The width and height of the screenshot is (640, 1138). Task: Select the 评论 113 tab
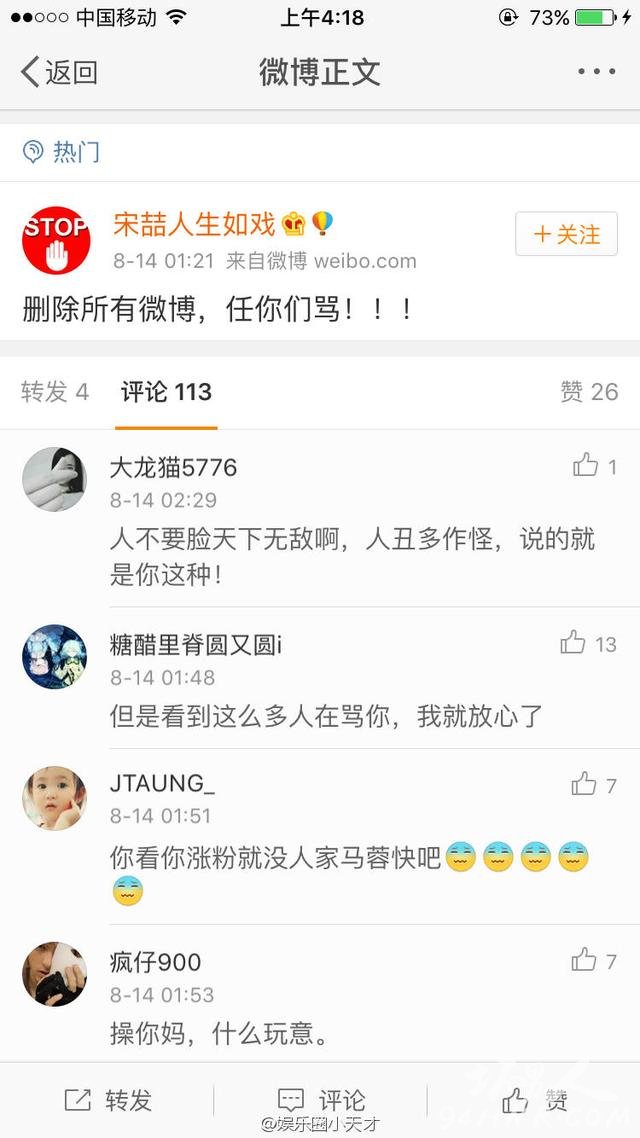pos(166,392)
